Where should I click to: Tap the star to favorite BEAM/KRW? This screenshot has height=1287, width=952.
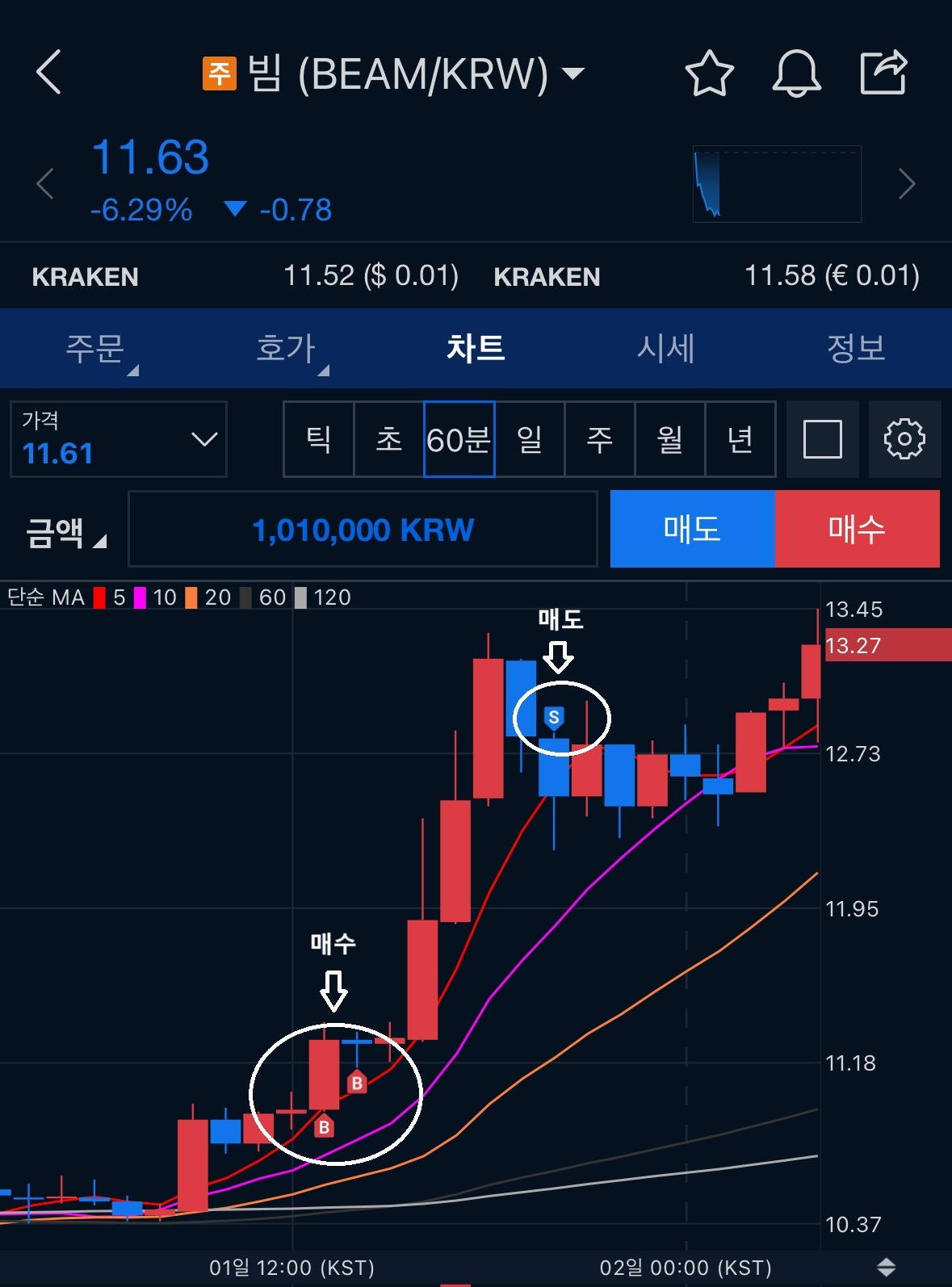click(709, 73)
